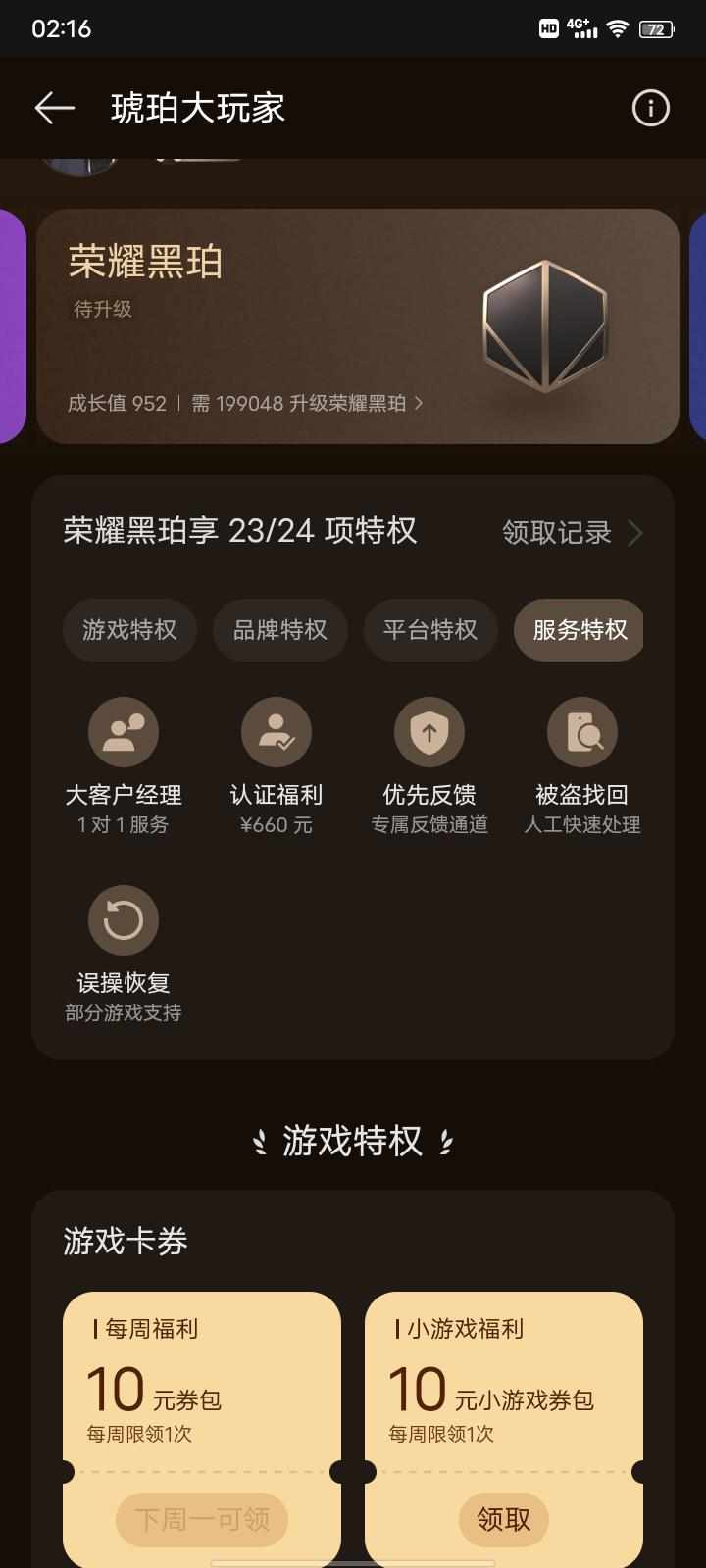The width and height of the screenshot is (706, 1568).
Task: Go back using the arrow icon
Action: point(54,108)
